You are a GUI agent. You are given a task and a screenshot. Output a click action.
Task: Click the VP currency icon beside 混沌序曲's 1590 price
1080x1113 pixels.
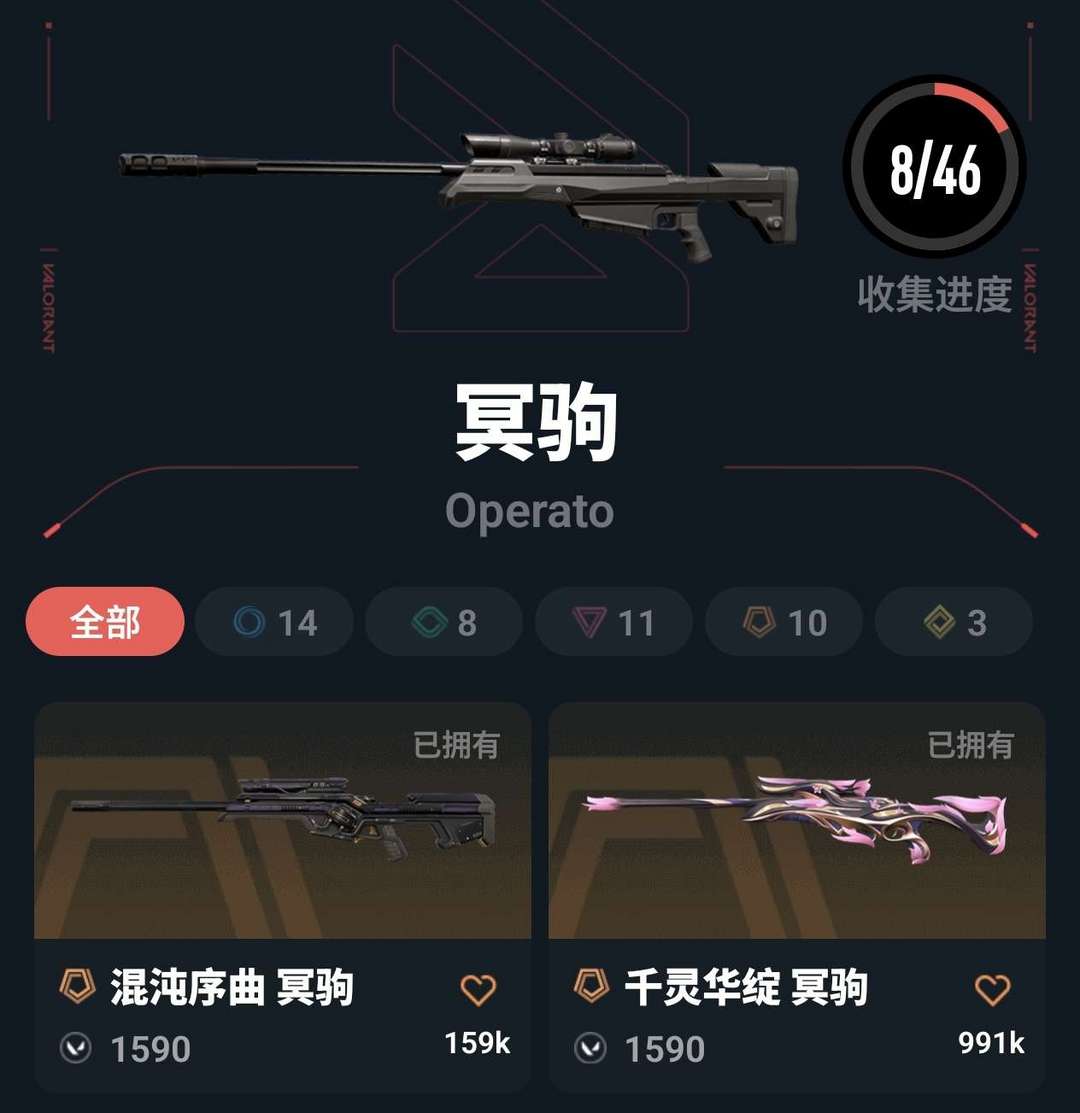pos(74,1048)
